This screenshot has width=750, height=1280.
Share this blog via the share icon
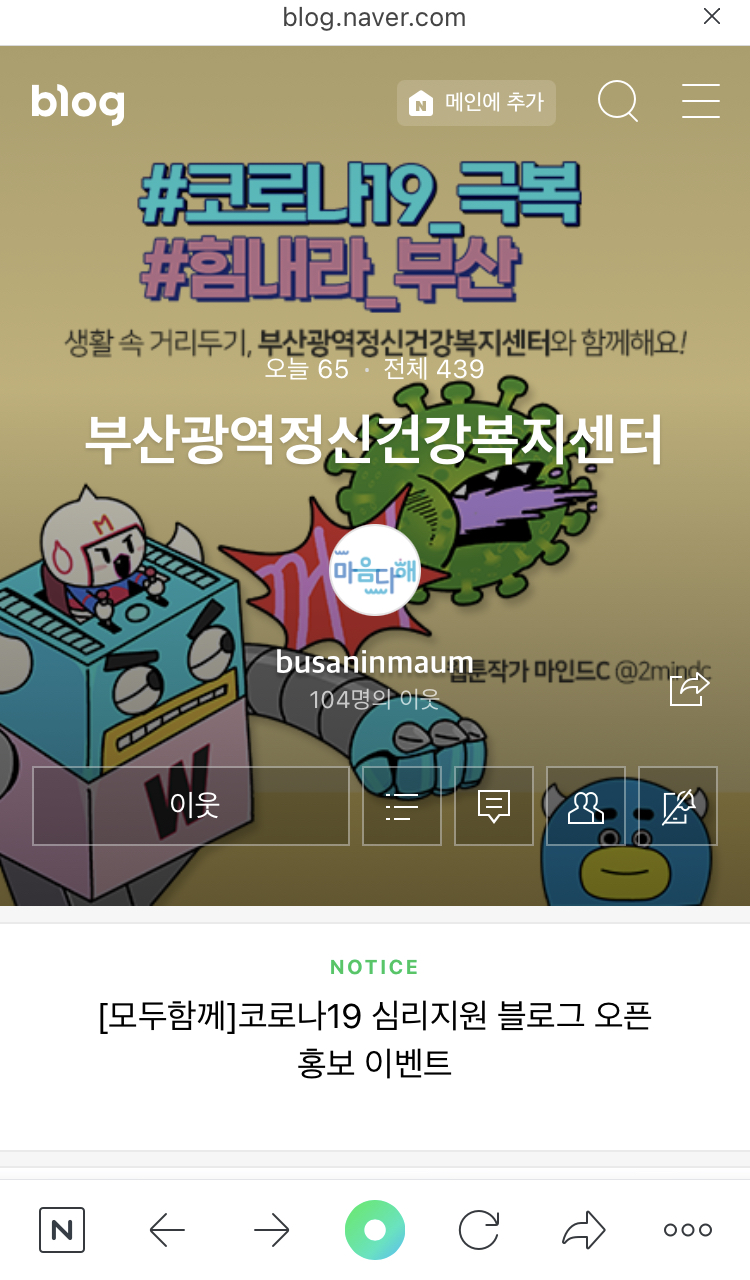pyautogui.click(x=689, y=689)
